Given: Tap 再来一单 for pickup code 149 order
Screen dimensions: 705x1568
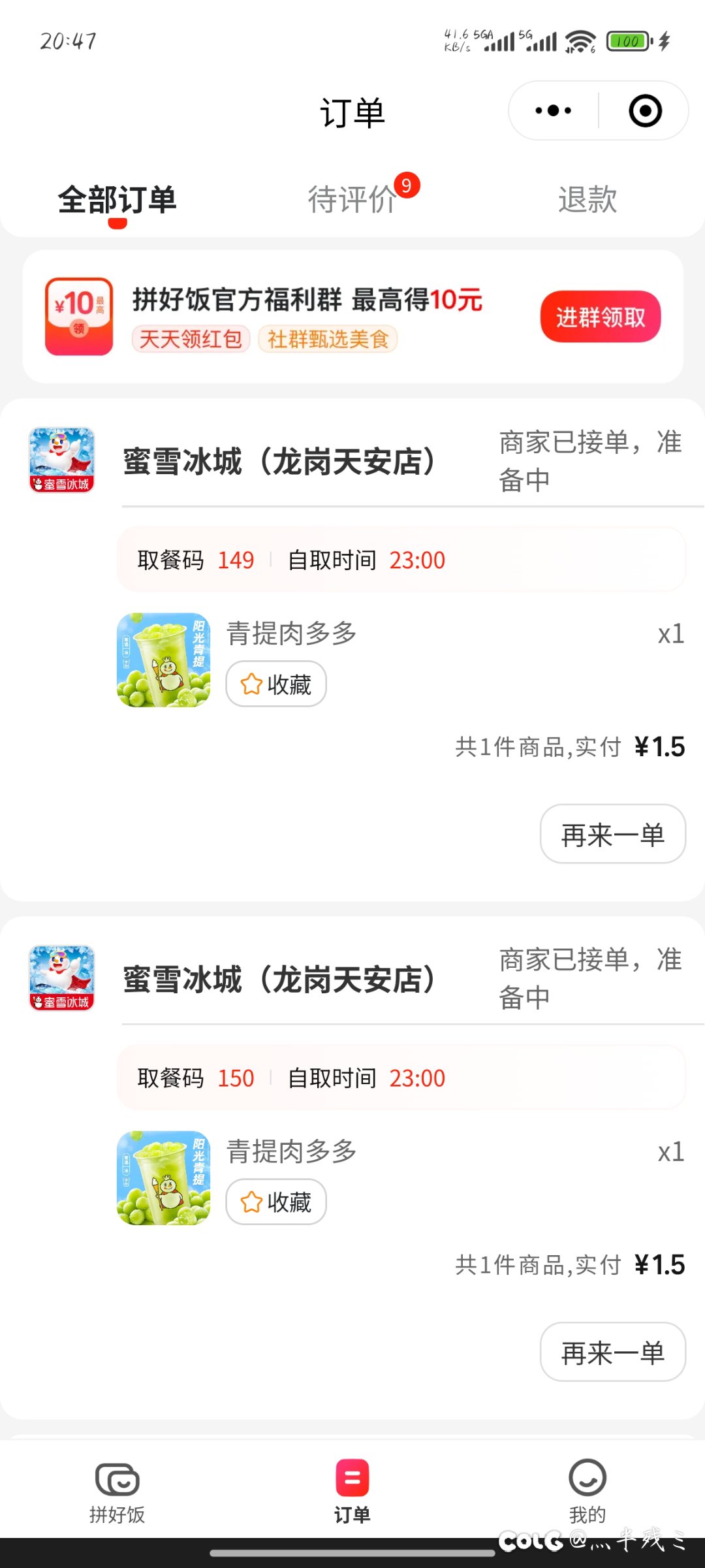Looking at the screenshot, I should point(613,834).
